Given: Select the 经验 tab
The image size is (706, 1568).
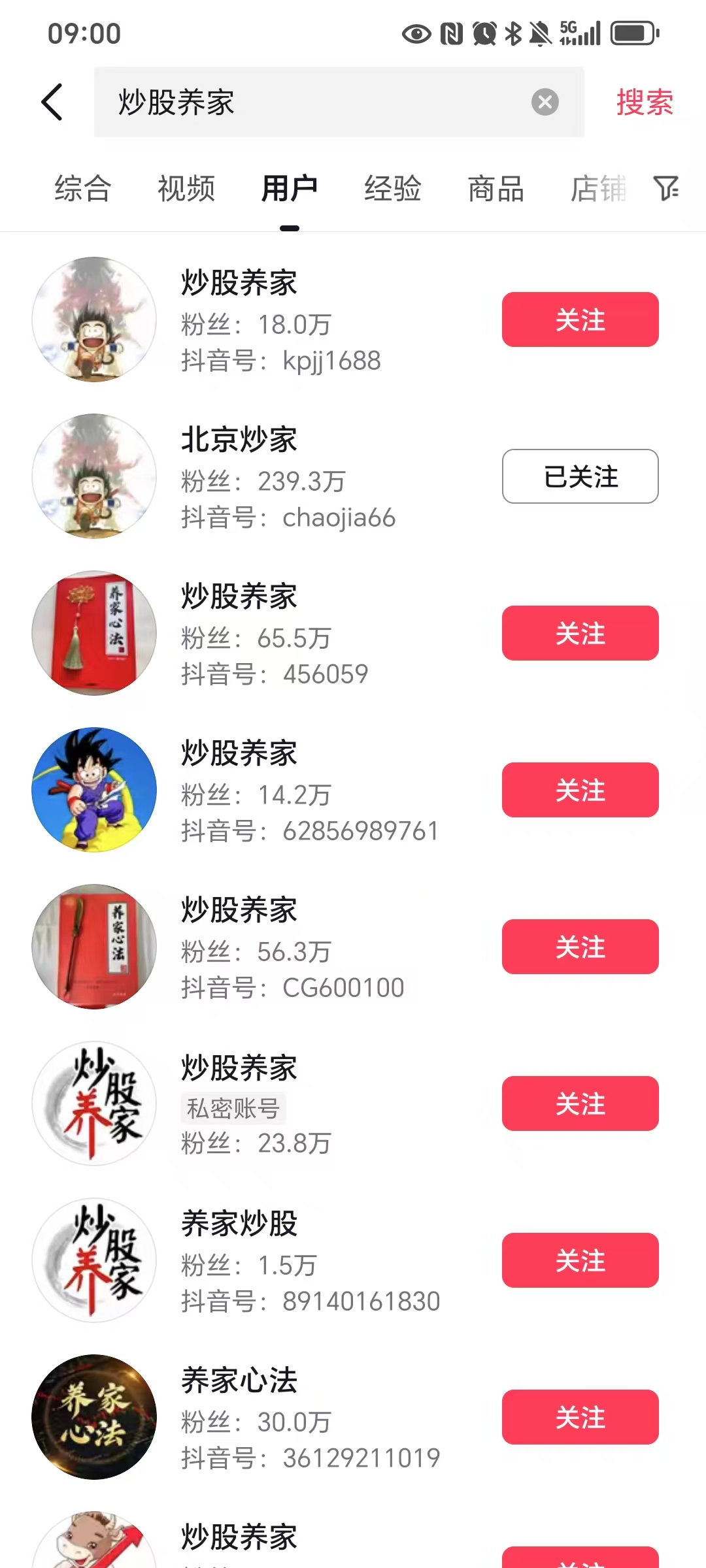Looking at the screenshot, I should click(x=393, y=188).
